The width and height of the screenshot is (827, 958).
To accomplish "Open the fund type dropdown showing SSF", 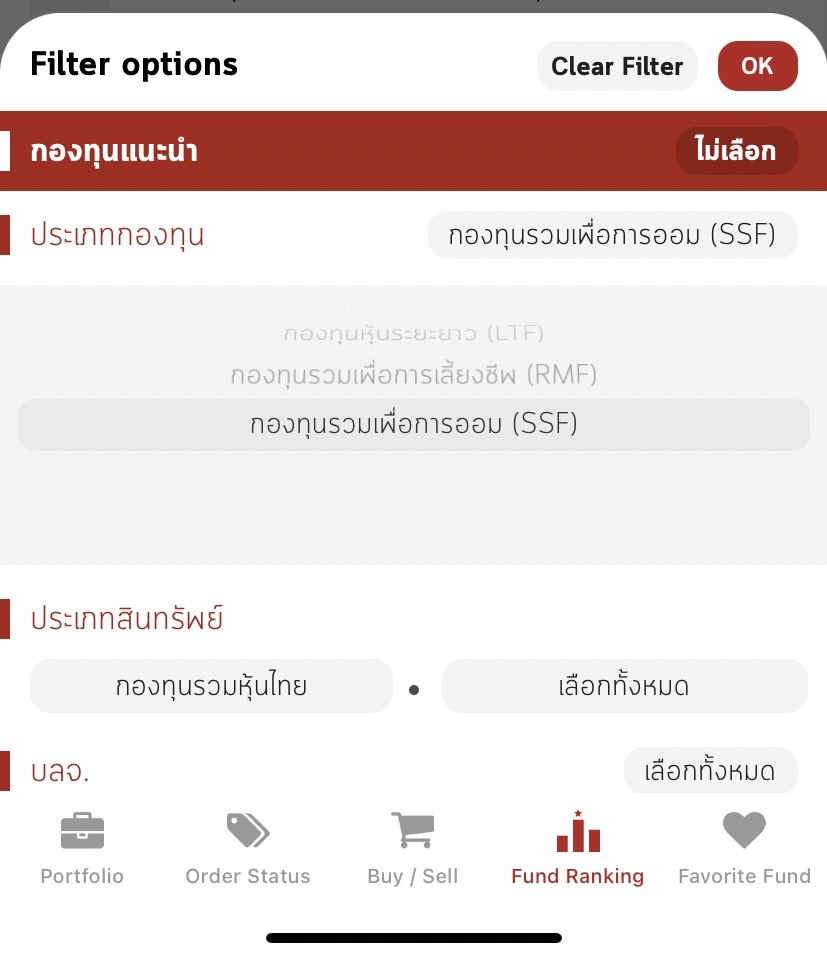I will (x=612, y=236).
